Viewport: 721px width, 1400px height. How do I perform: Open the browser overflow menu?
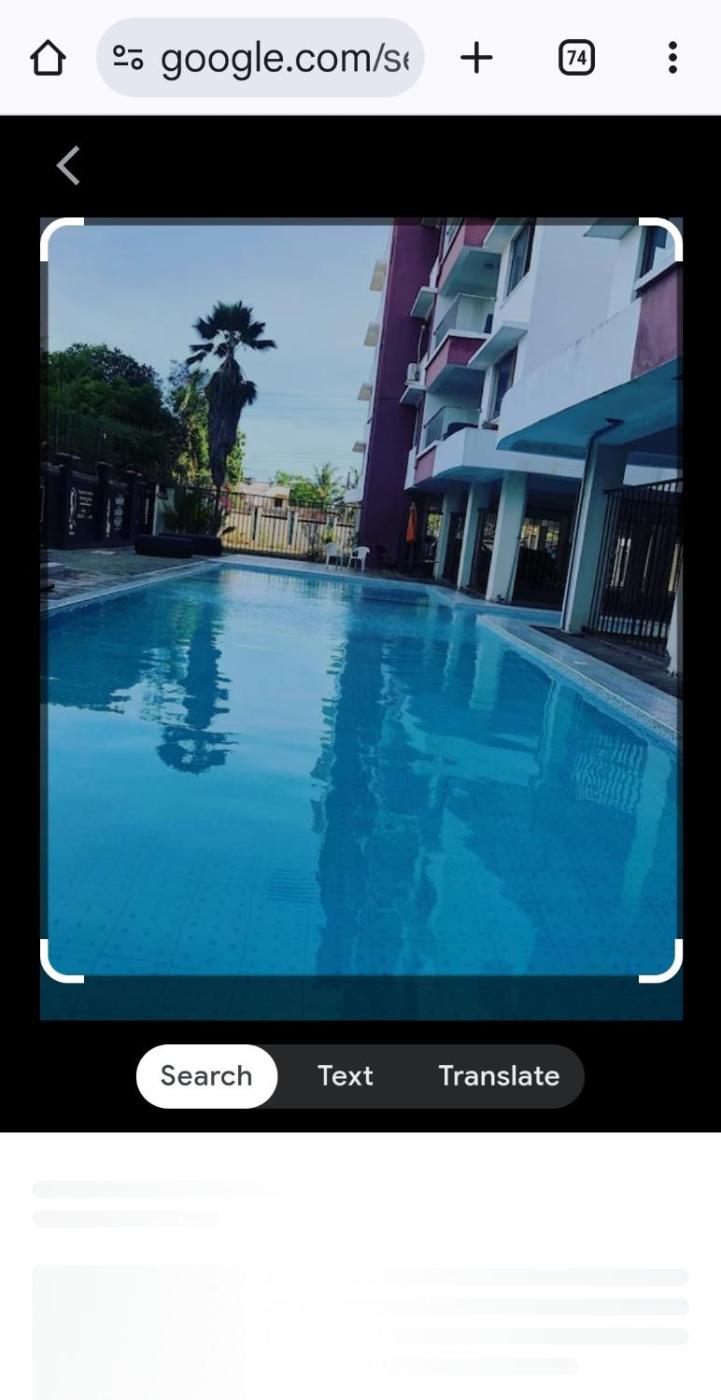673,58
